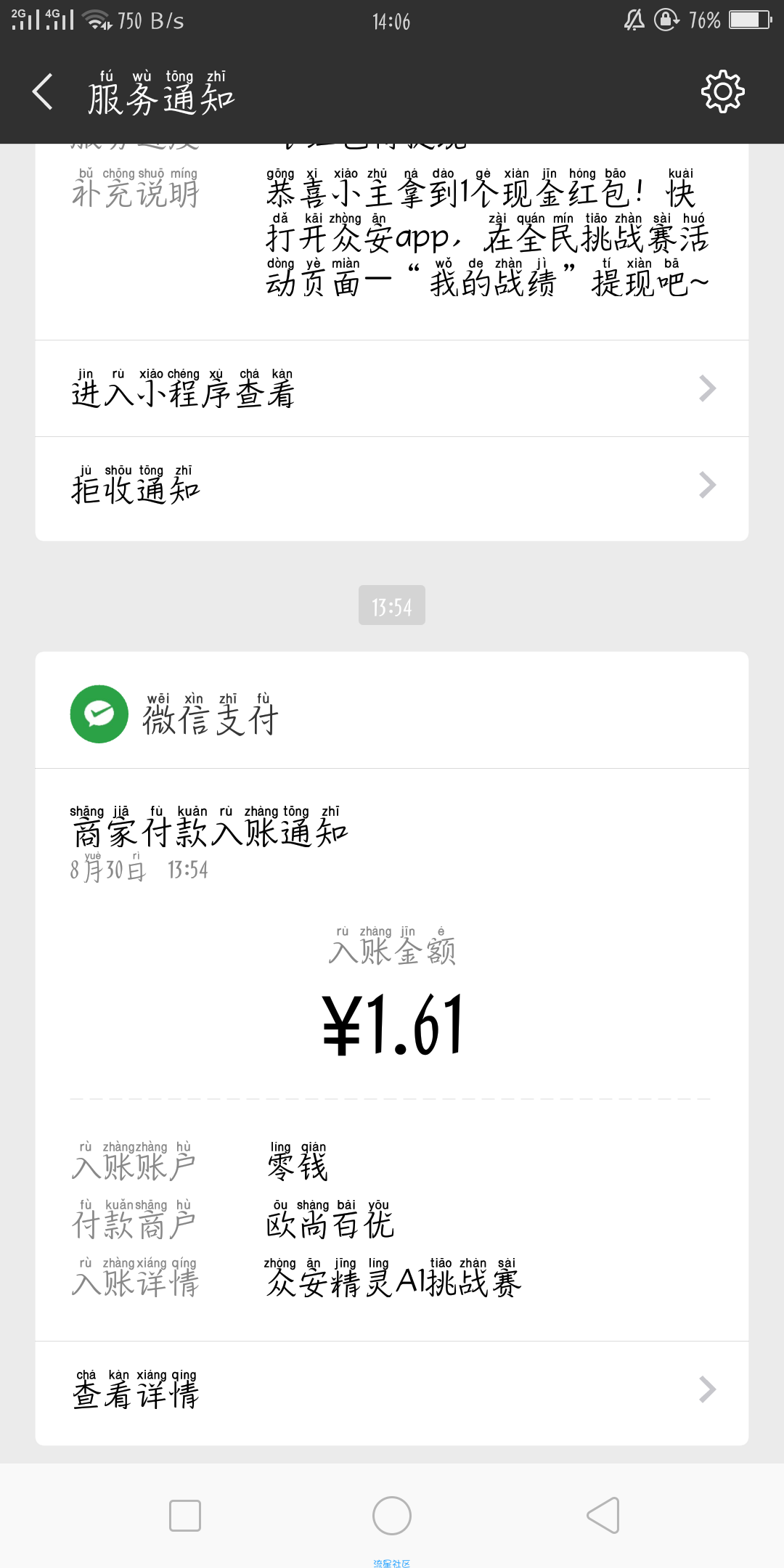Select 拒收通知 to block notifications

pyautogui.click(x=392, y=485)
